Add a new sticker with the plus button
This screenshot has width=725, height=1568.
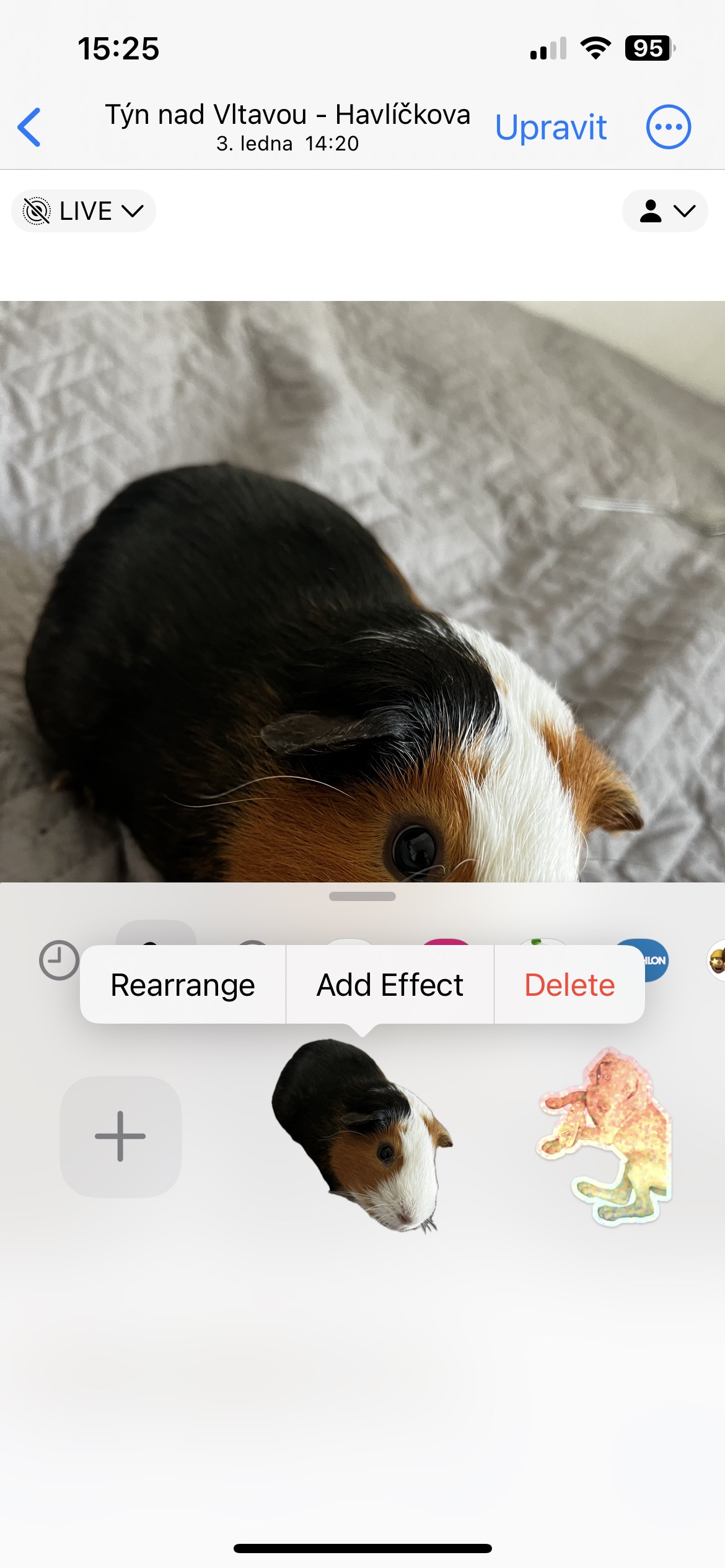120,1136
